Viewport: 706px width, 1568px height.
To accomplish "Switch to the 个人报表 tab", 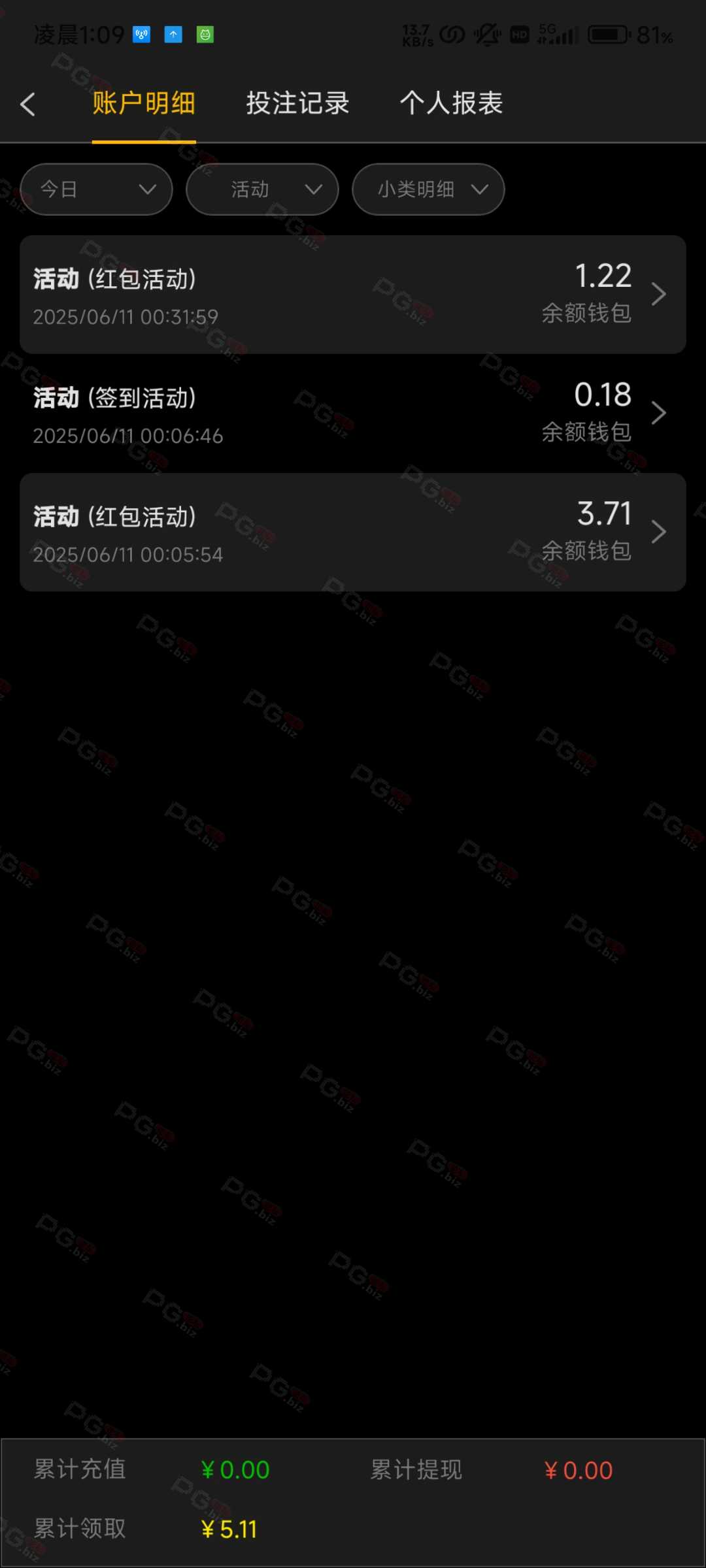I will click(x=451, y=103).
